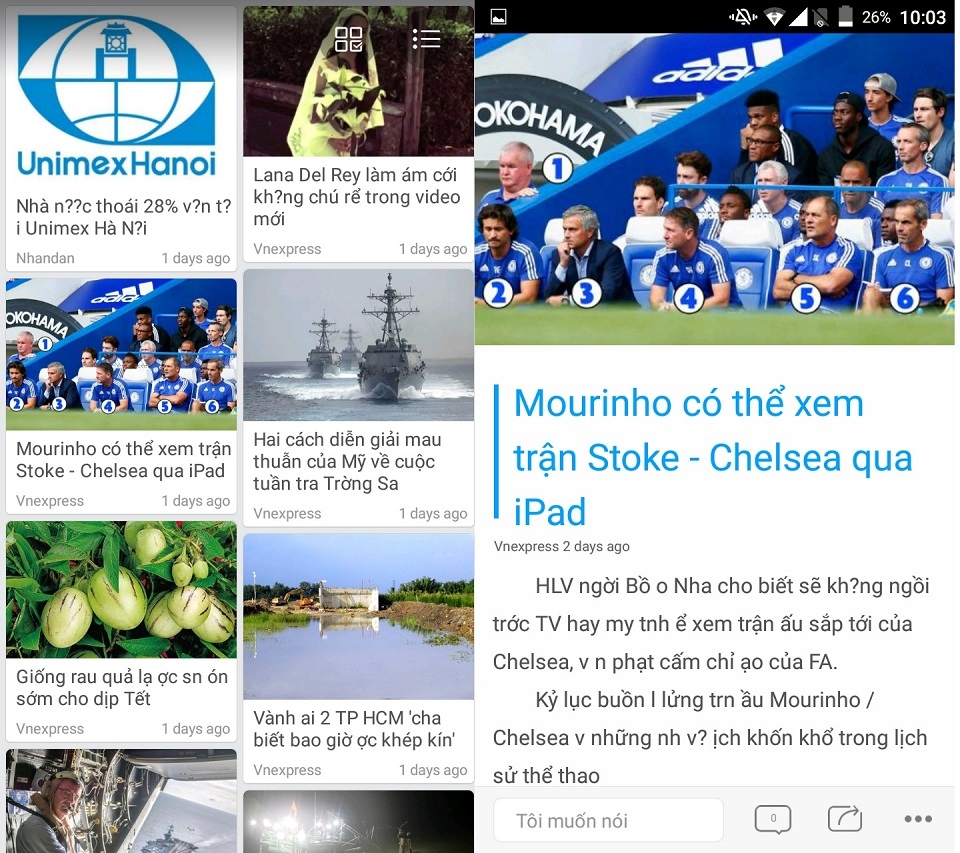The height and width of the screenshot is (853, 960).
Task: Switch to the list layout view icon
Action: point(426,39)
